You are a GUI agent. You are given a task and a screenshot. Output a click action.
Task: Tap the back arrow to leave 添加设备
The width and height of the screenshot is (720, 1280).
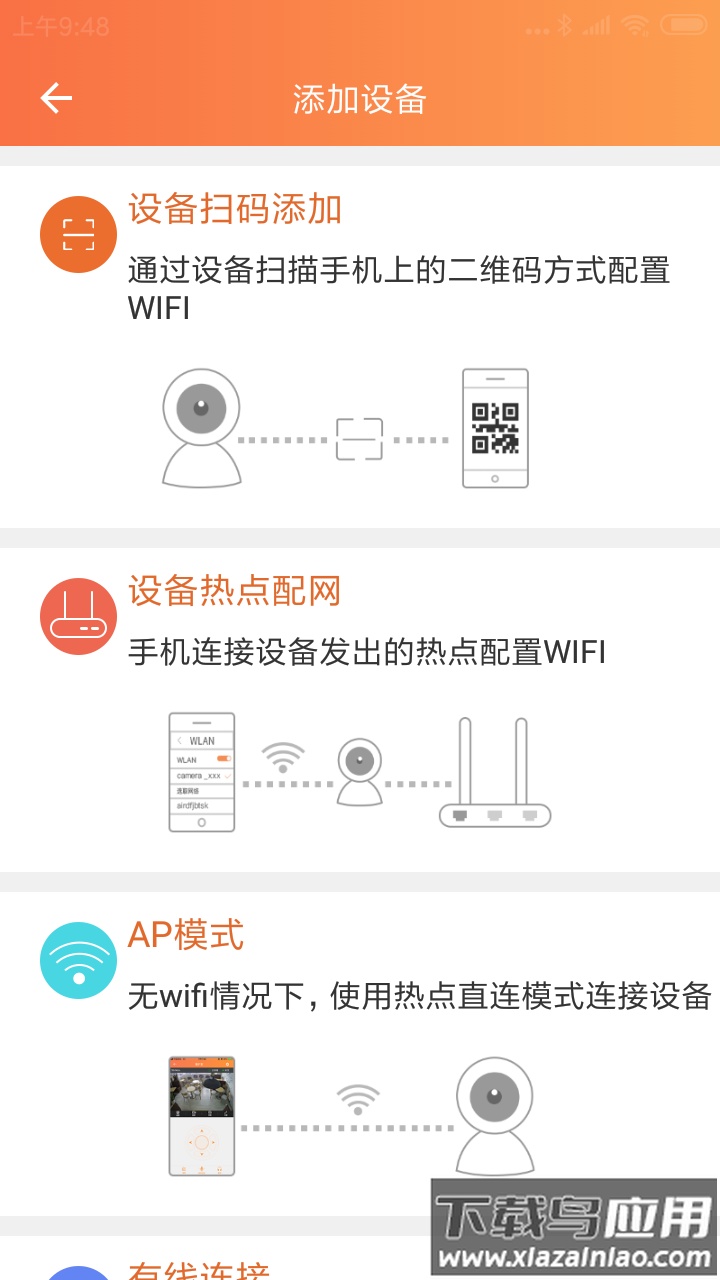pos(55,97)
